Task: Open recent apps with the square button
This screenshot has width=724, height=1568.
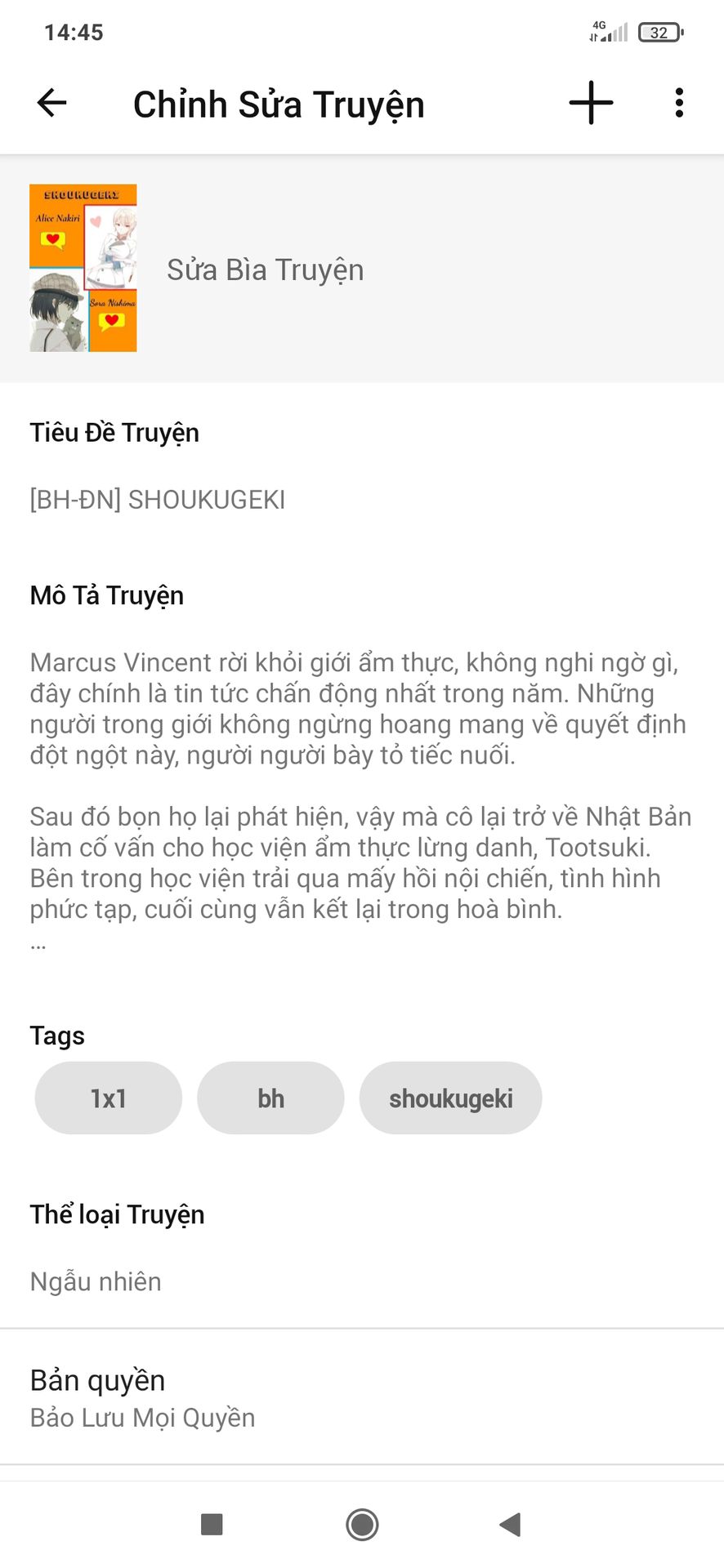Action: tap(212, 1524)
